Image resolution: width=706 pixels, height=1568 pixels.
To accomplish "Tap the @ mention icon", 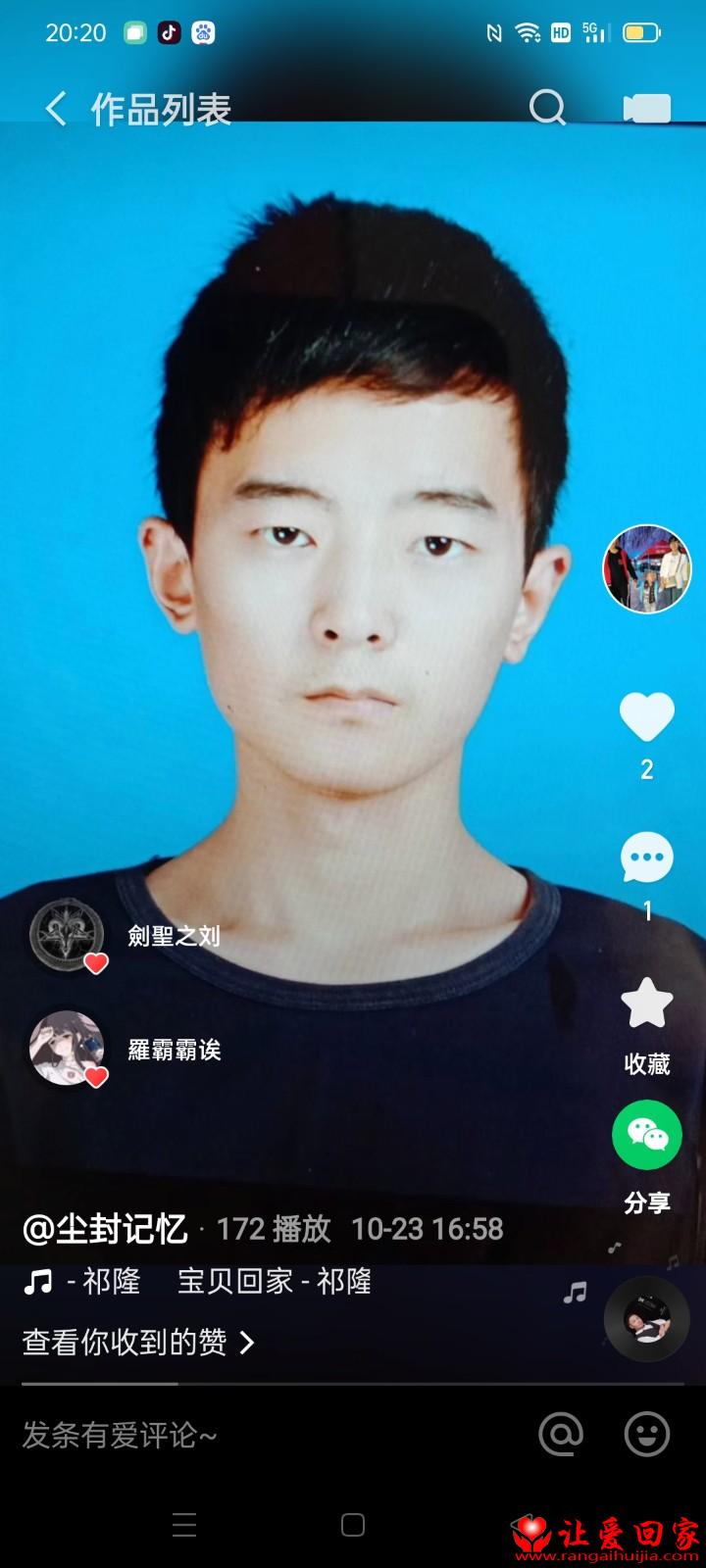I will (x=561, y=1436).
